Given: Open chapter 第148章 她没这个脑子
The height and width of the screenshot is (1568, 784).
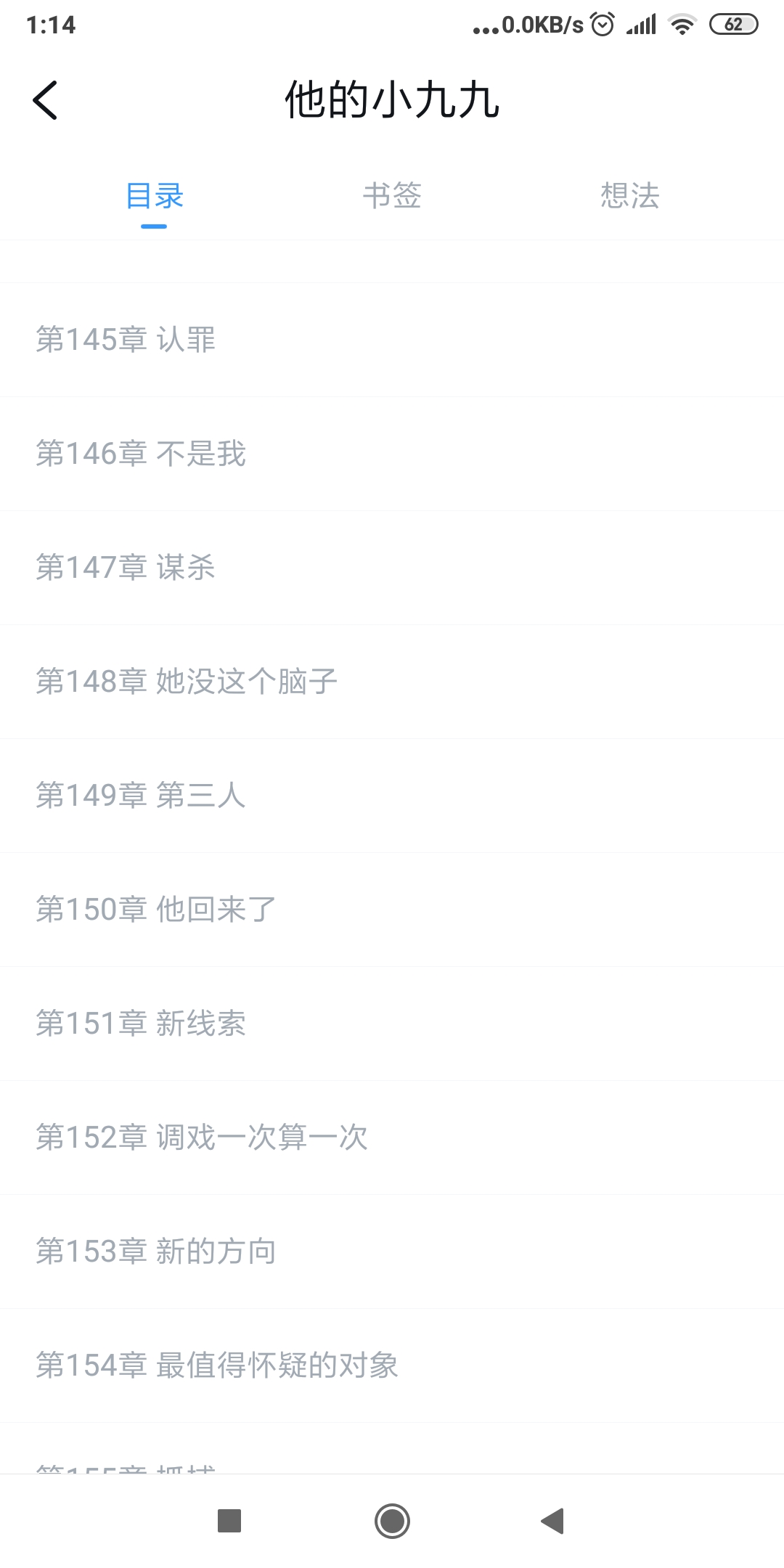Looking at the screenshot, I should (x=187, y=682).
